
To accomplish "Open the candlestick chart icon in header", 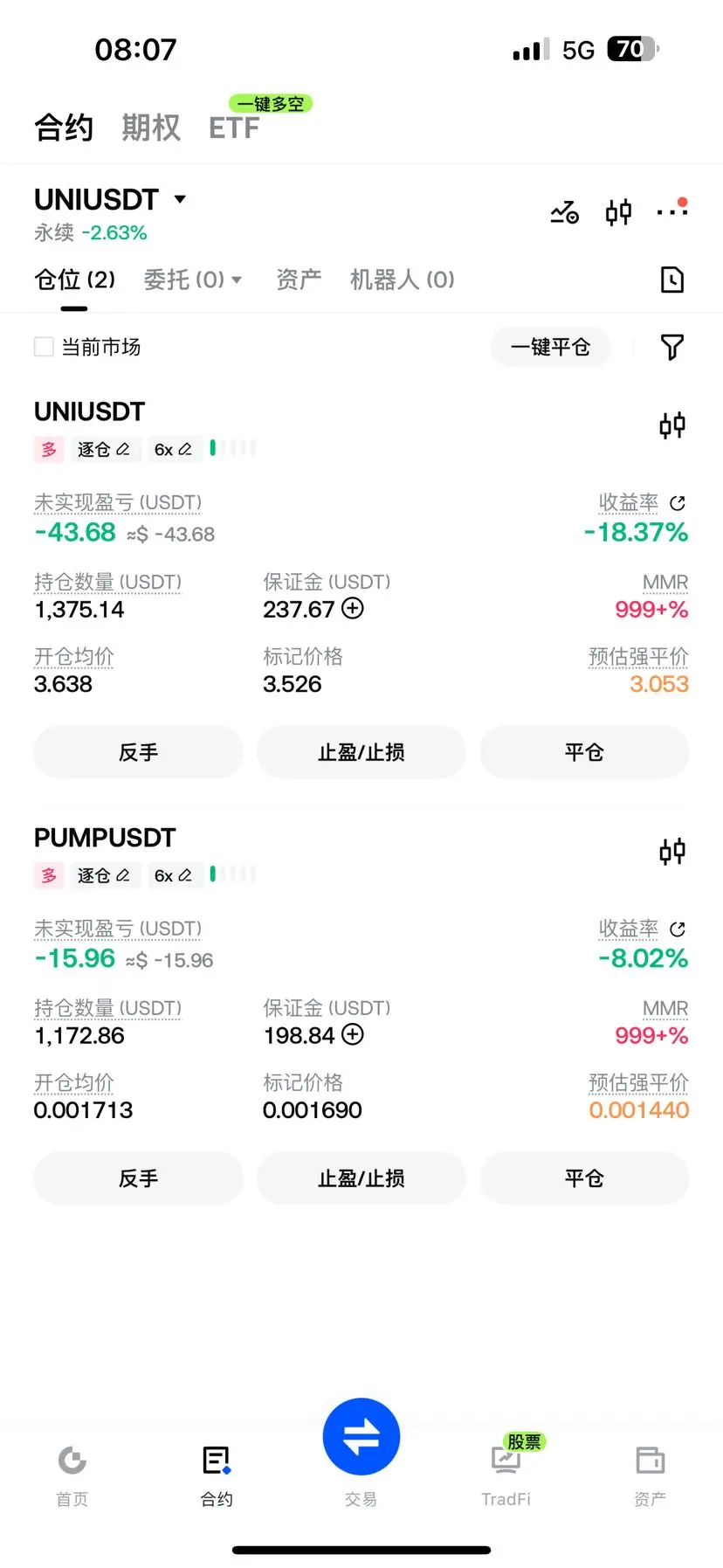I will [x=618, y=211].
